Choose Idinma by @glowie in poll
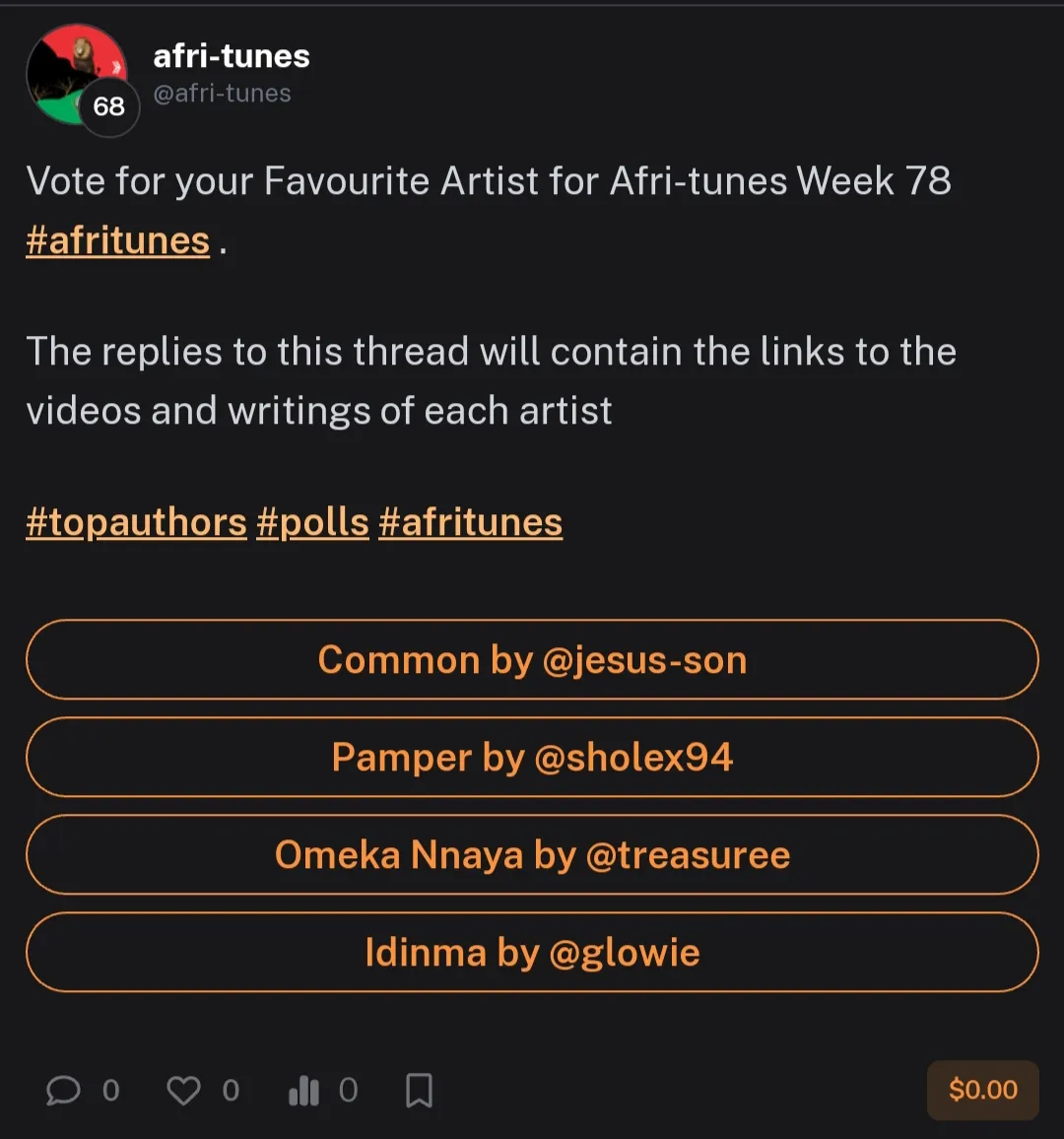1064x1139 pixels. click(532, 953)
